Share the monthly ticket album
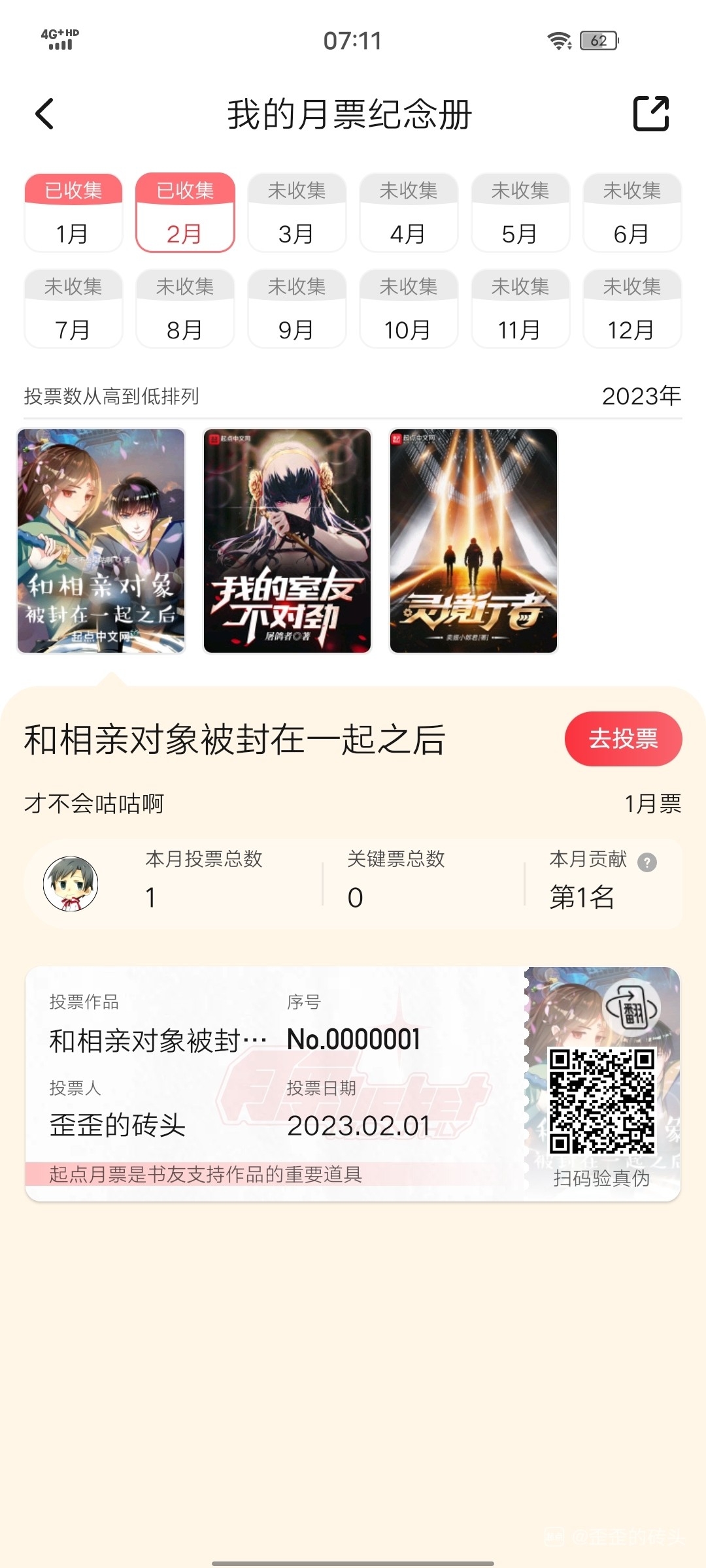The width and height of the screenshot is (706, 1568). [651, 114]
